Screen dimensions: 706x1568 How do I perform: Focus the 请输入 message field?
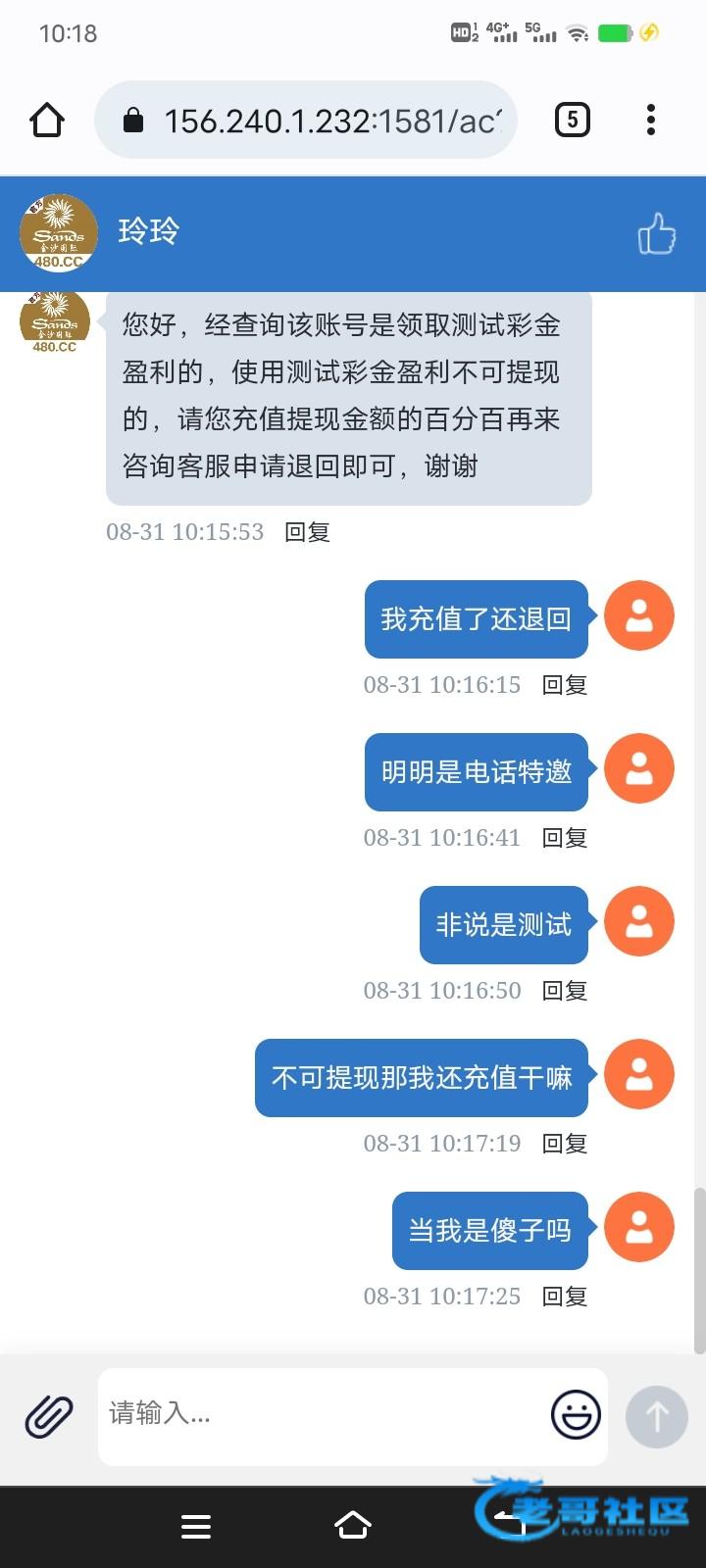pos(324,1414)
